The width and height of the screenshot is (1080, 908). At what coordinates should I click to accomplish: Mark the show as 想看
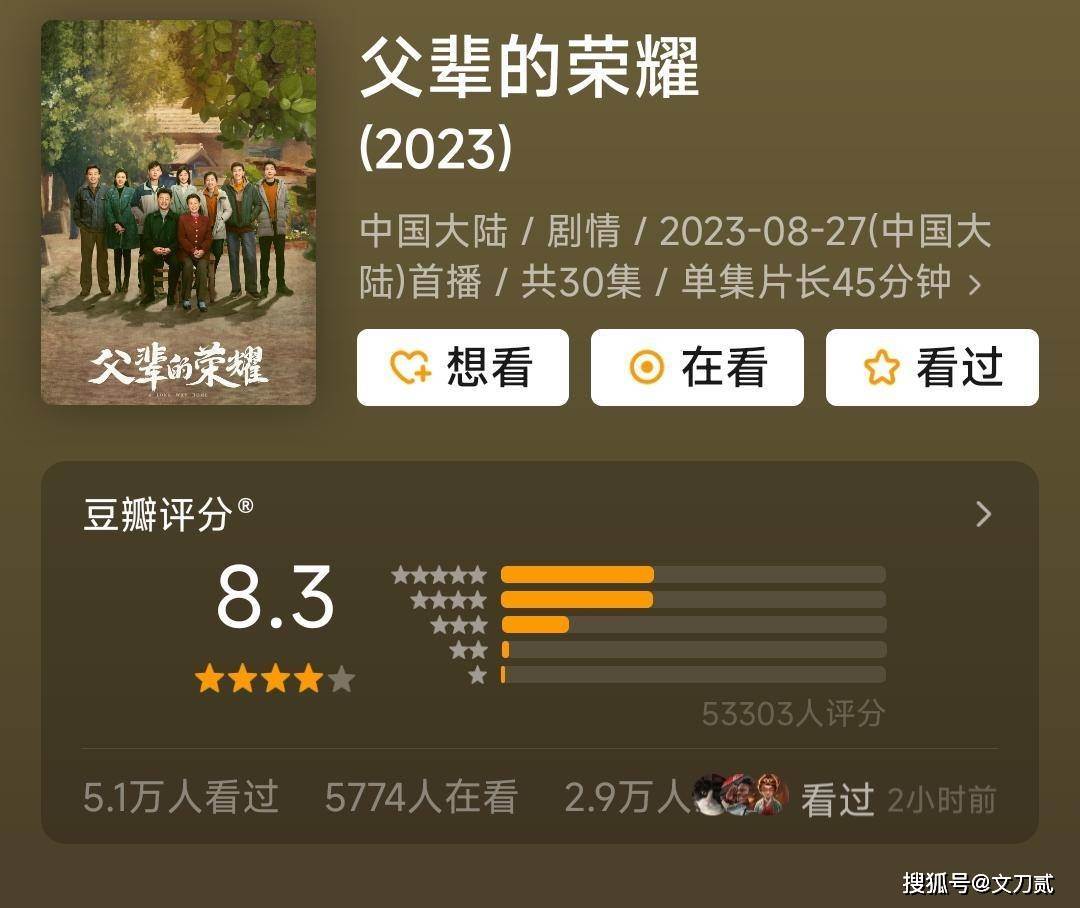462,368
